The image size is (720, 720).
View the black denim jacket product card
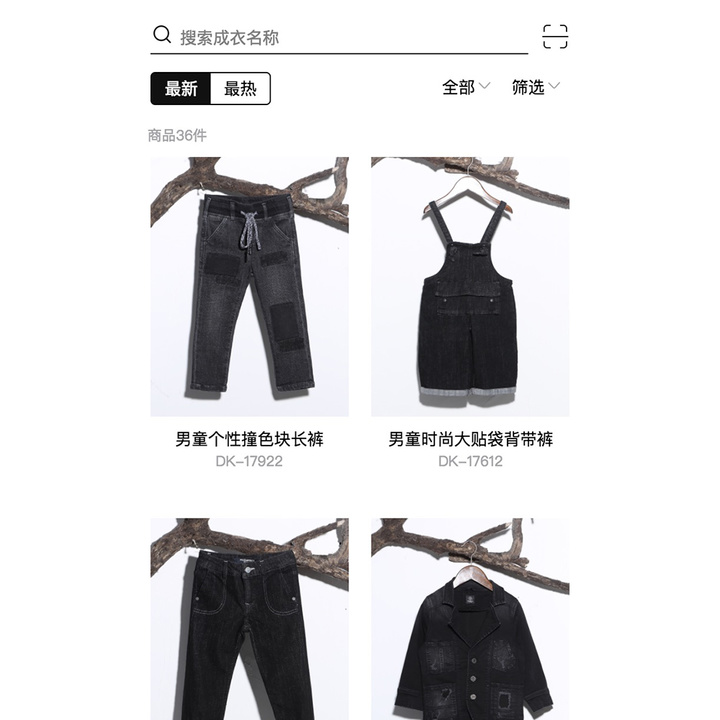point(470,620)
